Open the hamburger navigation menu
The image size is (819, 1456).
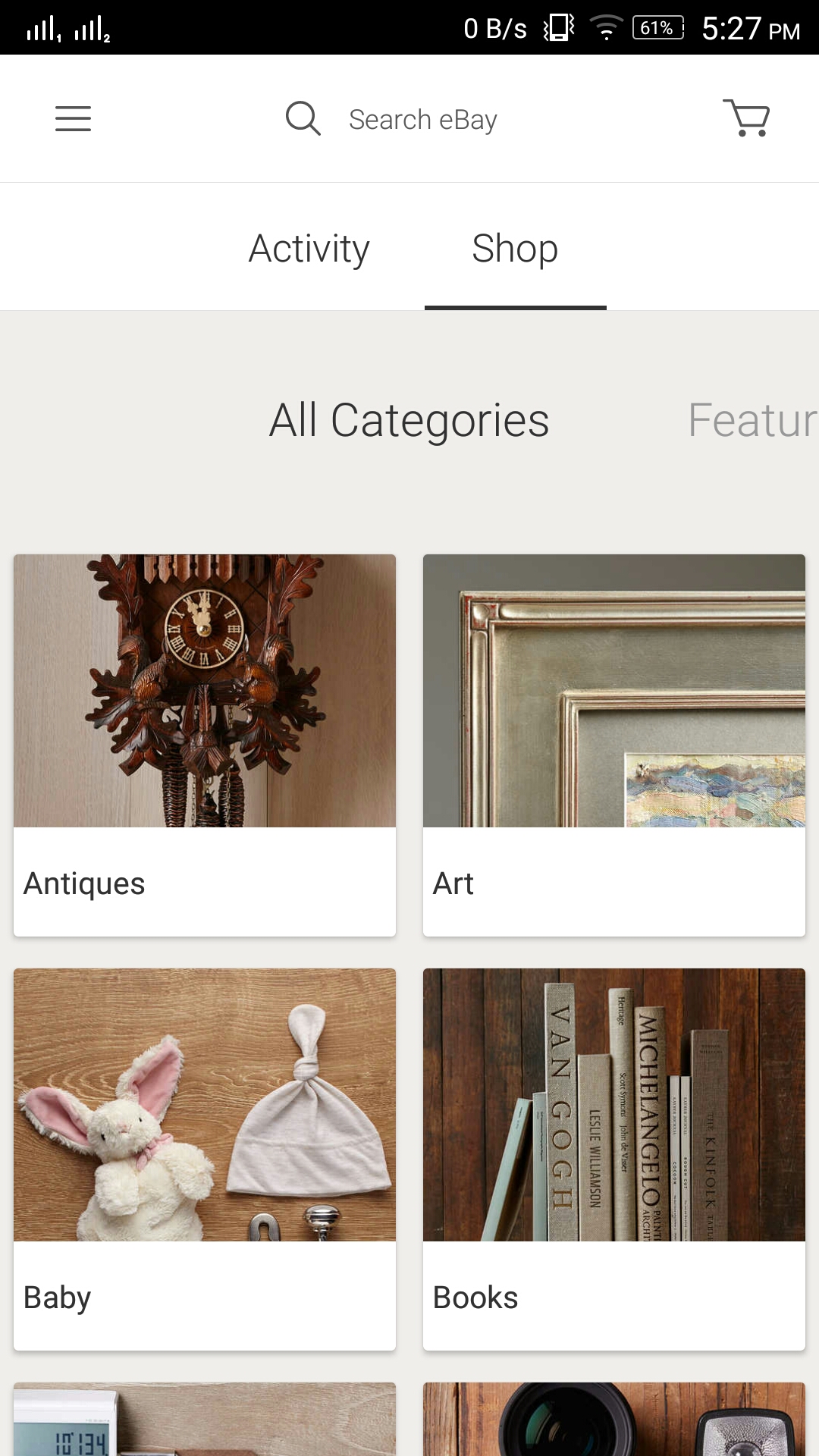click(x=73, y=119)
